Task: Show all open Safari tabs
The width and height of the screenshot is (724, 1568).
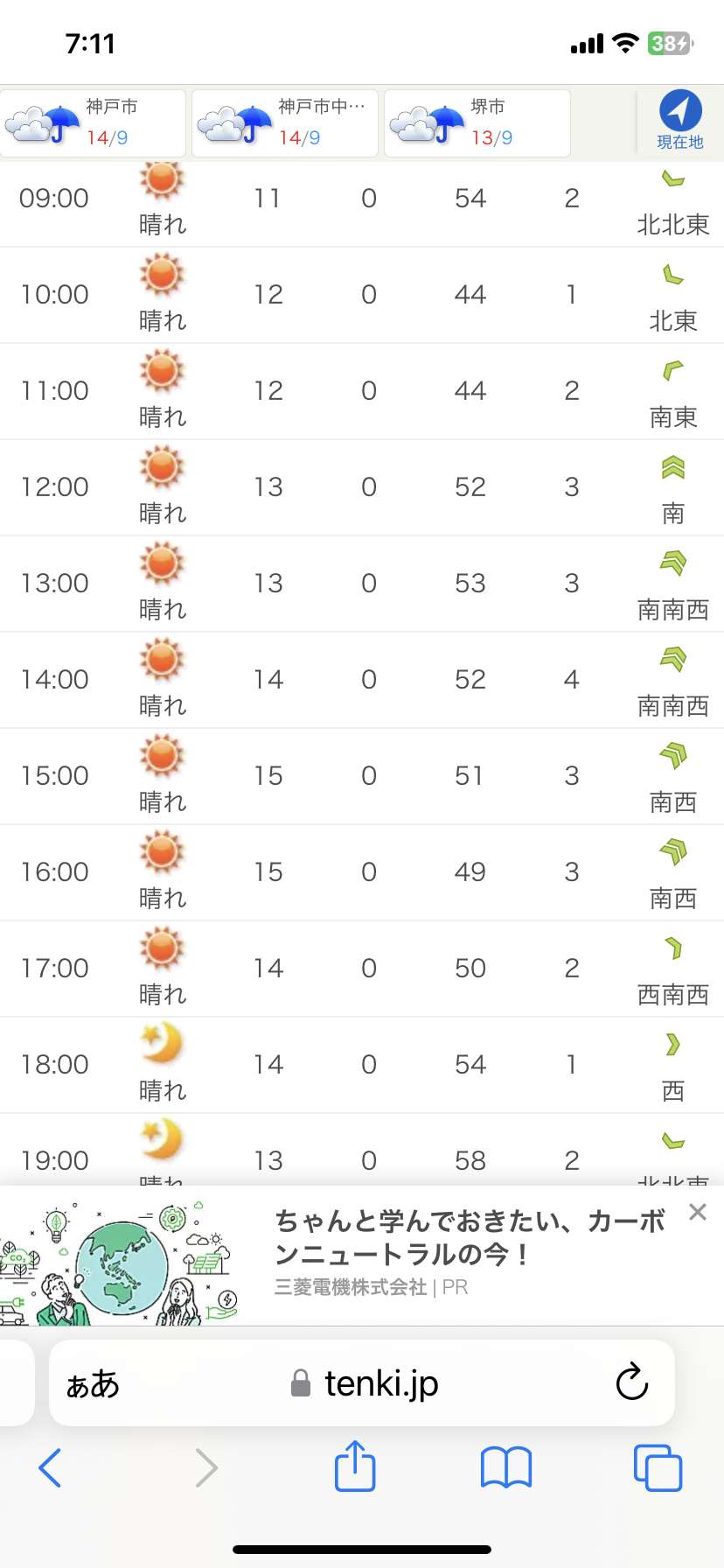Action: (658, 1467)
